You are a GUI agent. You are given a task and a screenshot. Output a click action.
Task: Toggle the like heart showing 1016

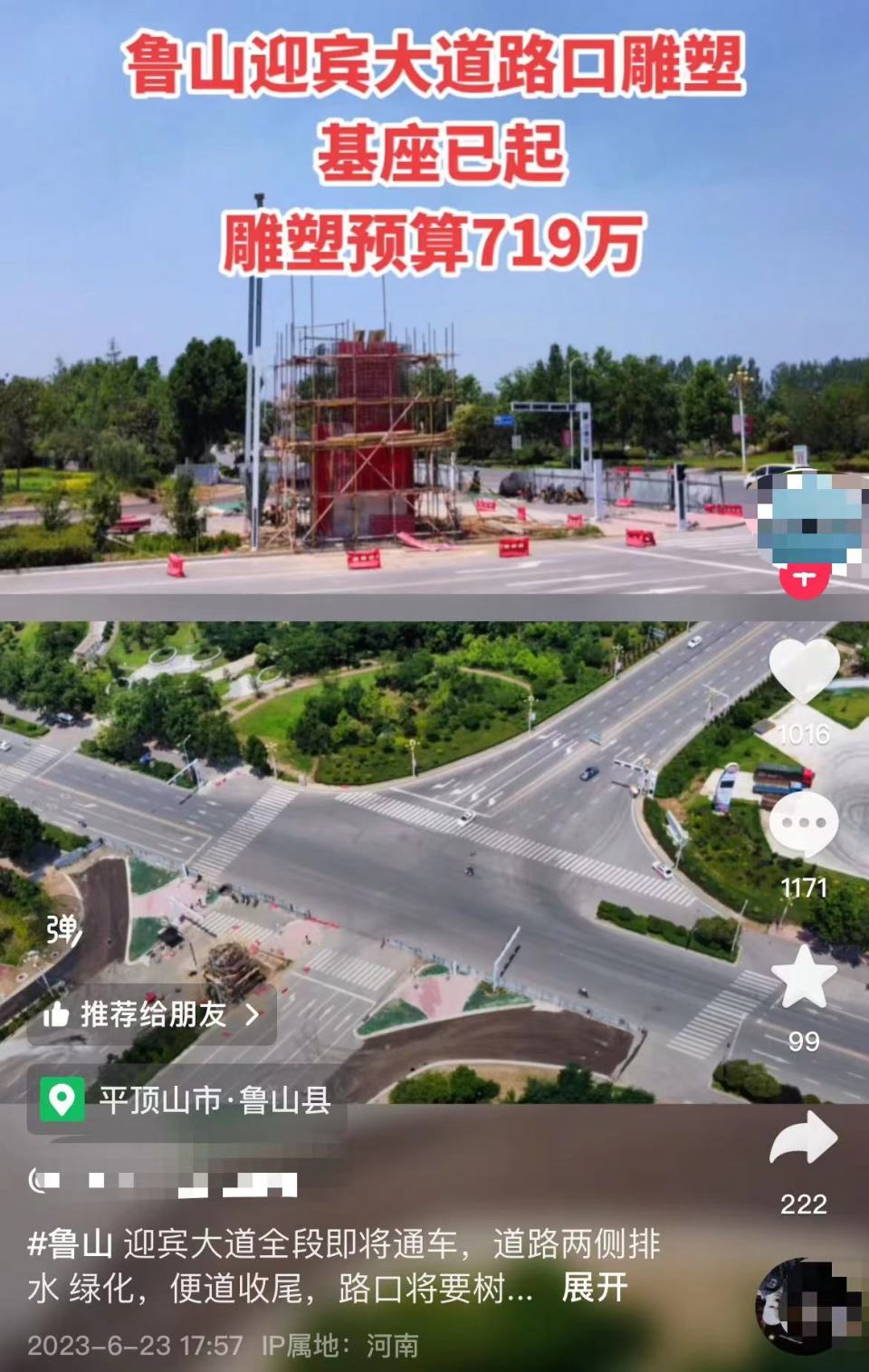click(804, 670)
